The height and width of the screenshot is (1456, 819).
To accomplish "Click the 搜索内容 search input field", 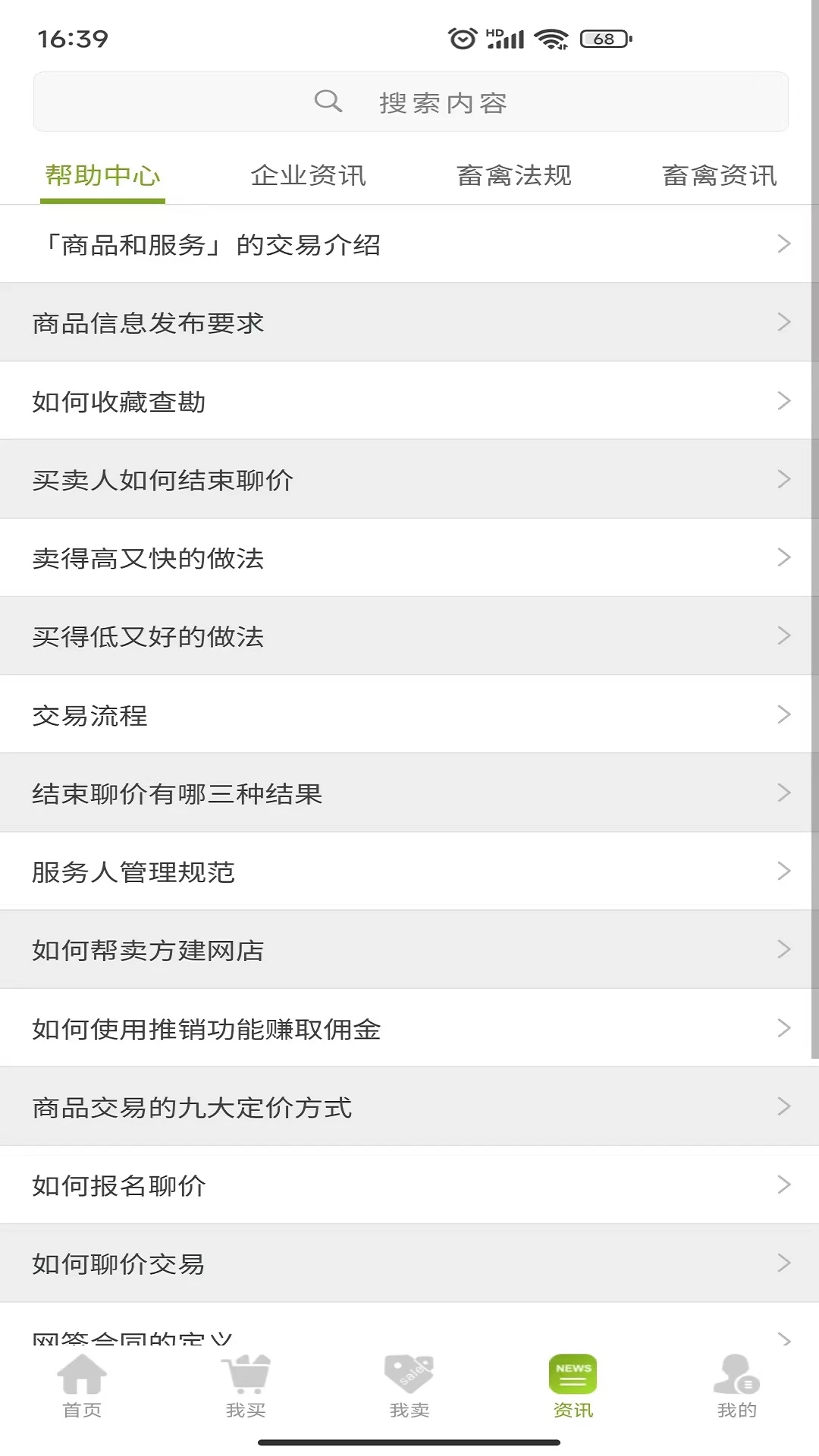I will 444,102.
